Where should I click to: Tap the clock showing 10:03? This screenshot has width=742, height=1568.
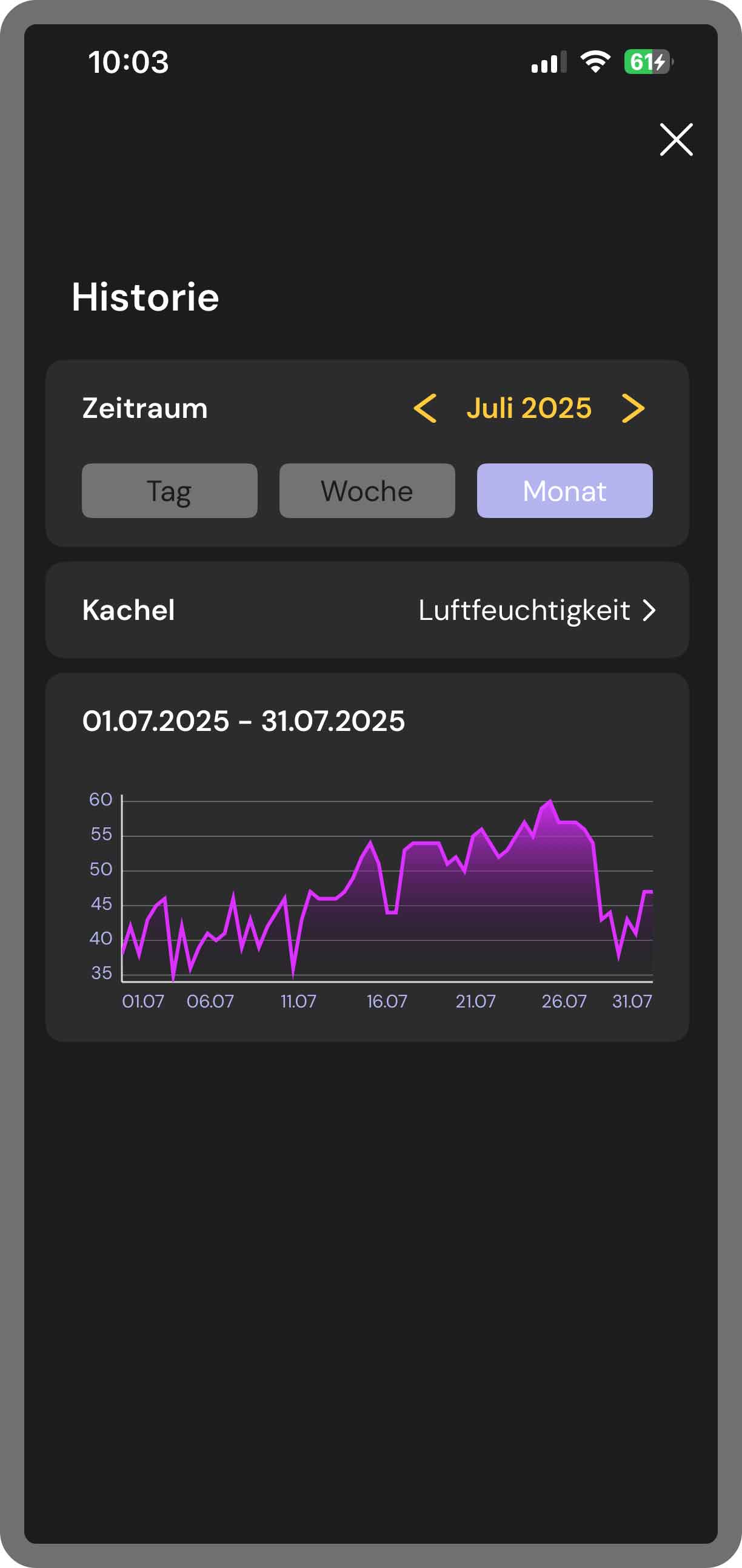(x=128, y=61)
